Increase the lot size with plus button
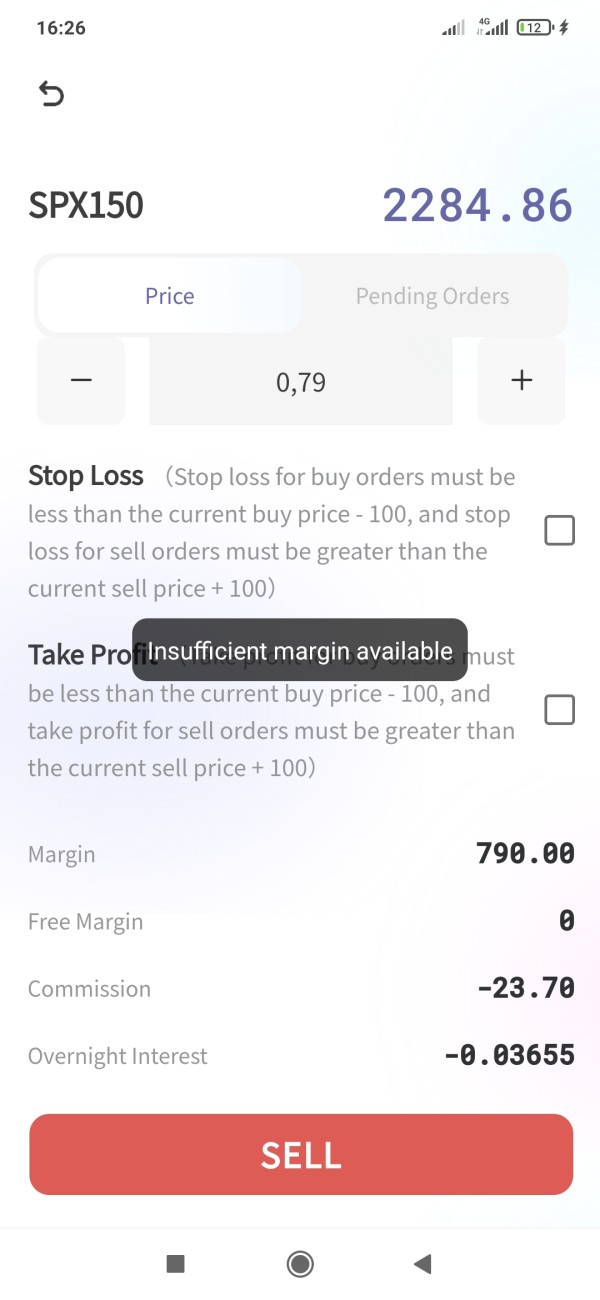The image size is (600, 1300). (x=521, y=381)
